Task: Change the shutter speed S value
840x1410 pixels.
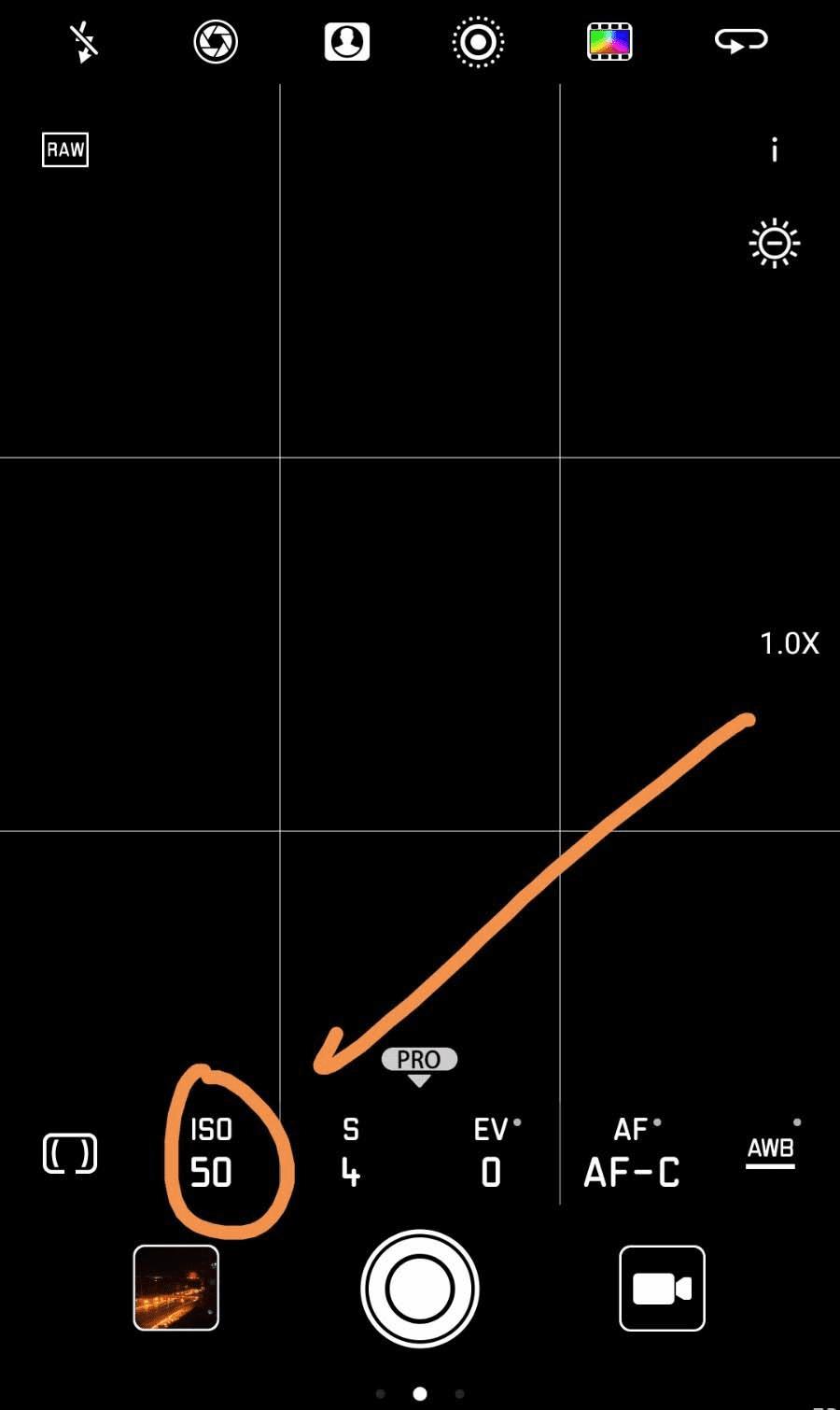Action: pyautogui.click(x=351, y=1154)
